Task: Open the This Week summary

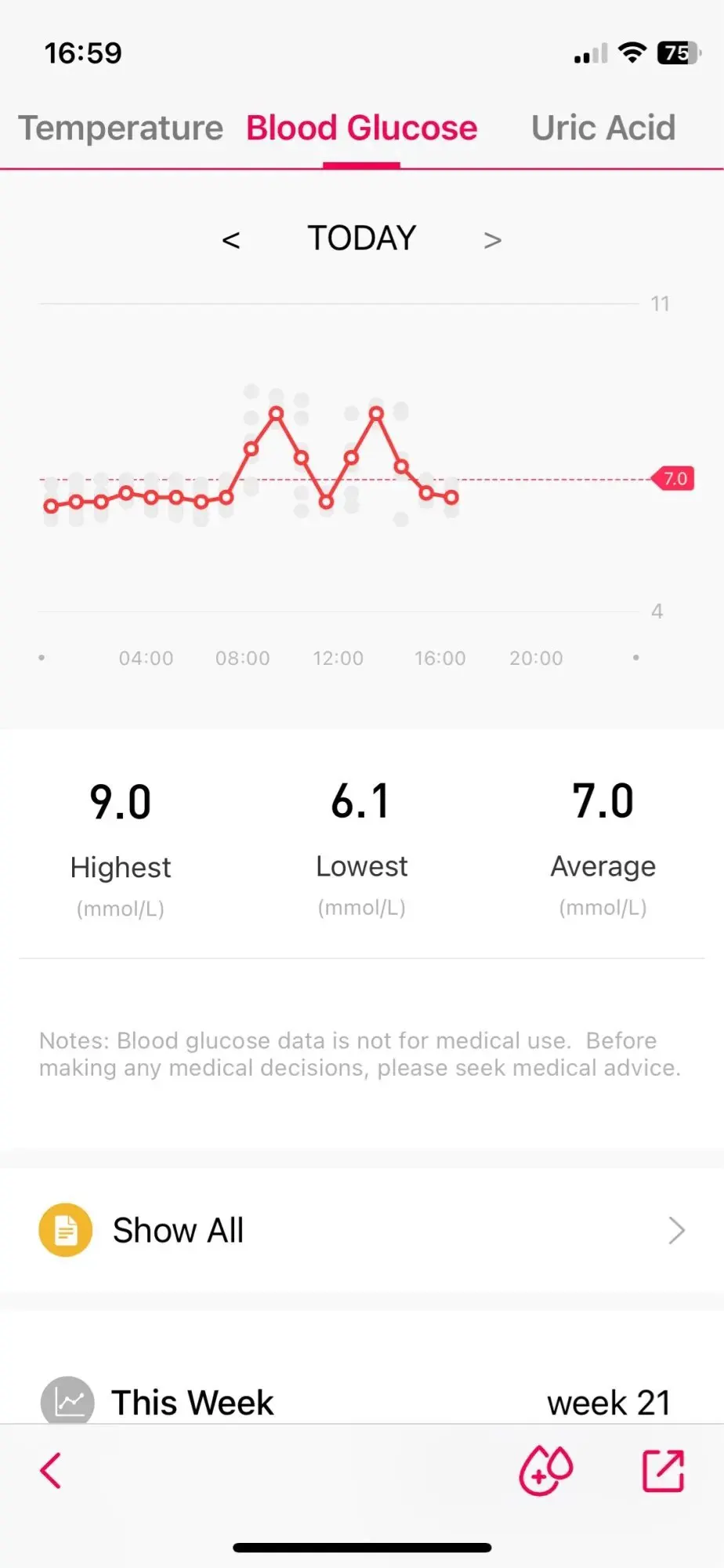Action: (361, 1402)
